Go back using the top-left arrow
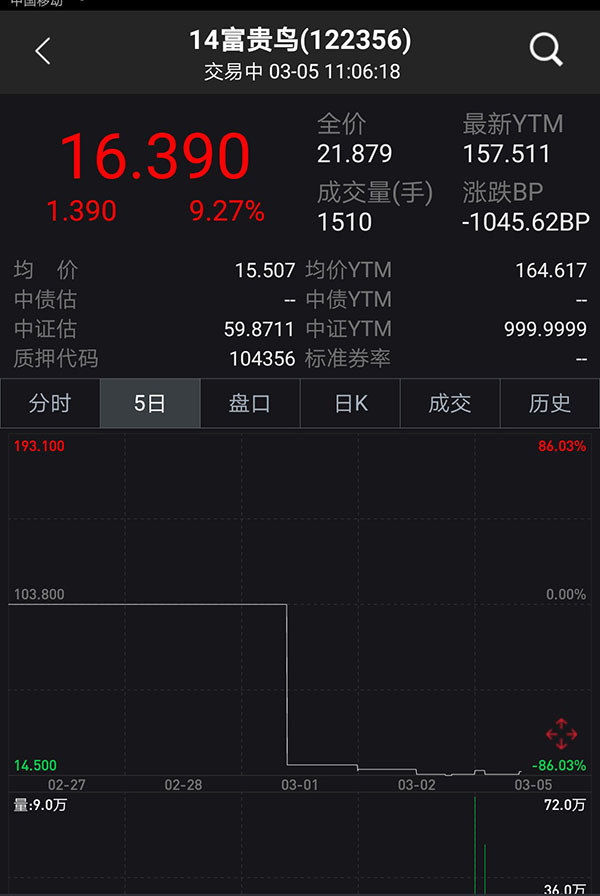This screenshot has height=896, width=600. 42,52
